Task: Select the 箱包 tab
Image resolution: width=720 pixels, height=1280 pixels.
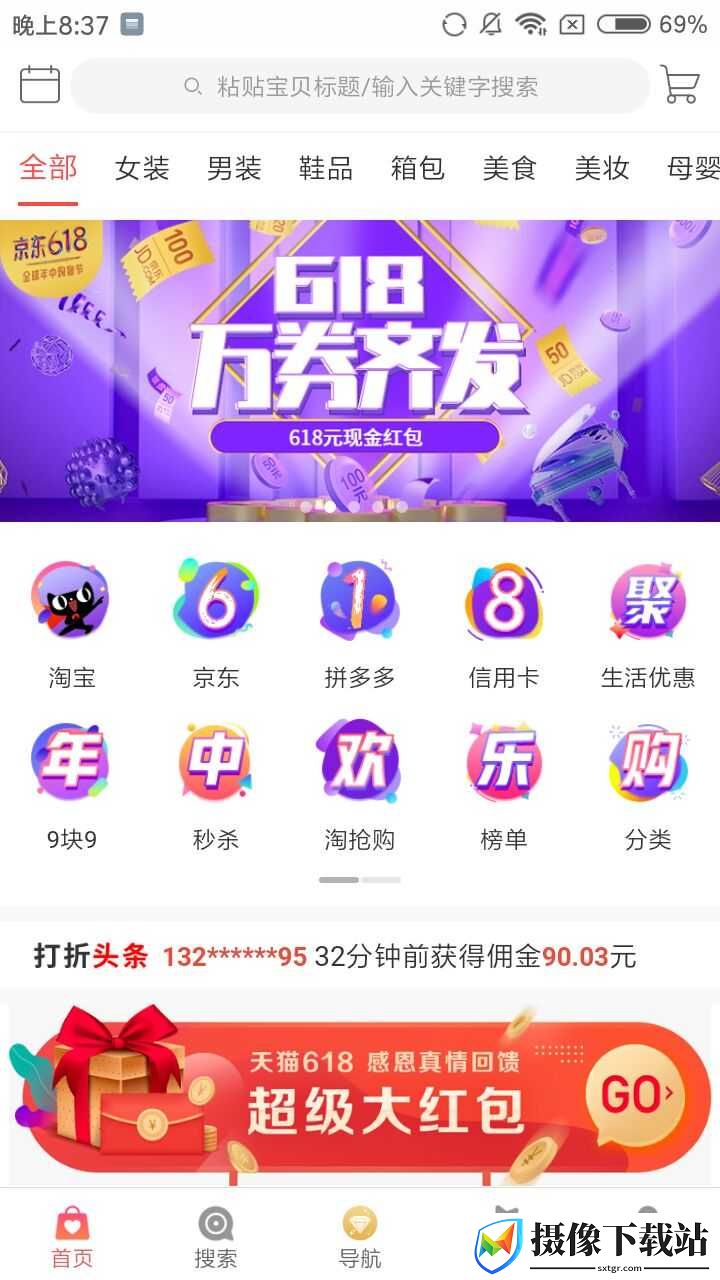Action: coord(418,168)
